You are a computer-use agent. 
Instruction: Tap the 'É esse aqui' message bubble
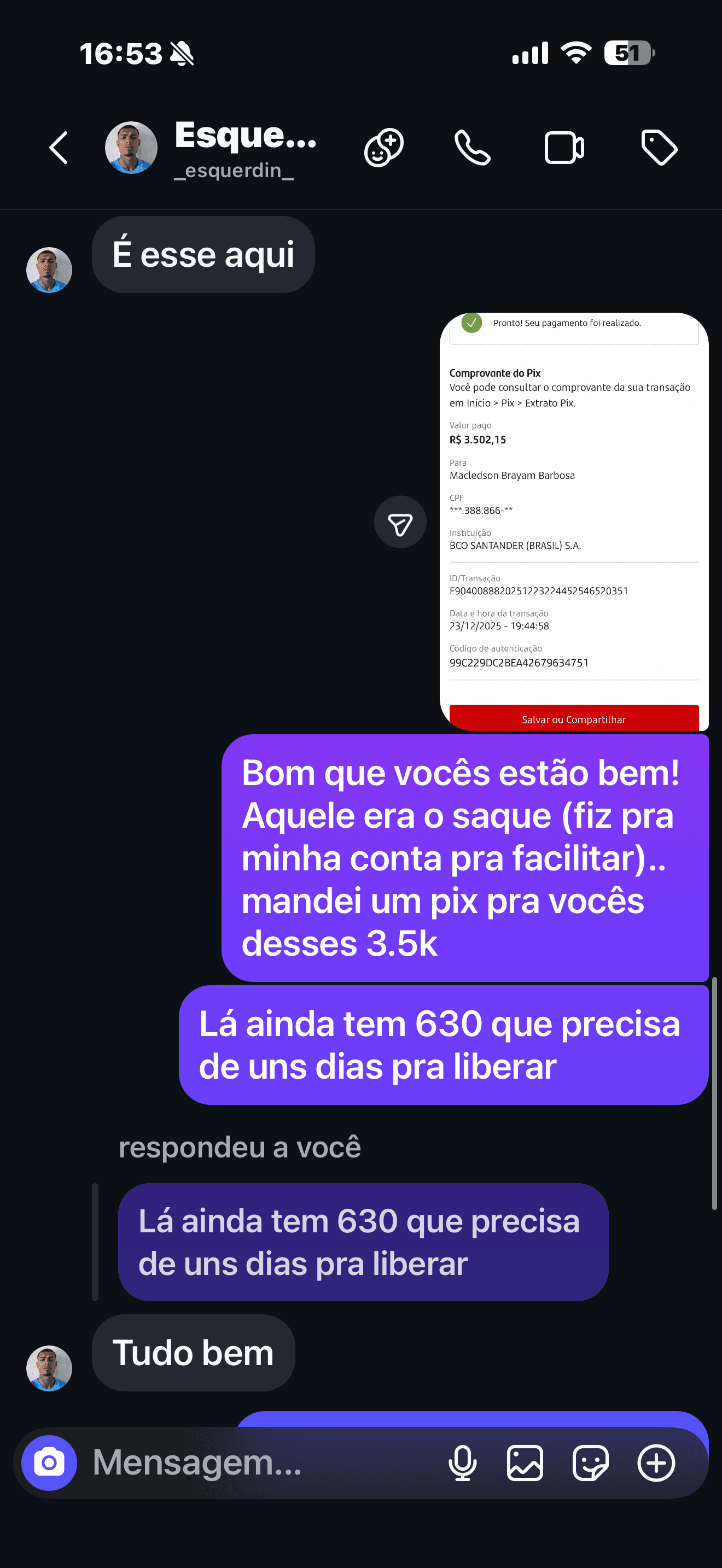click(x=202, y=254)
